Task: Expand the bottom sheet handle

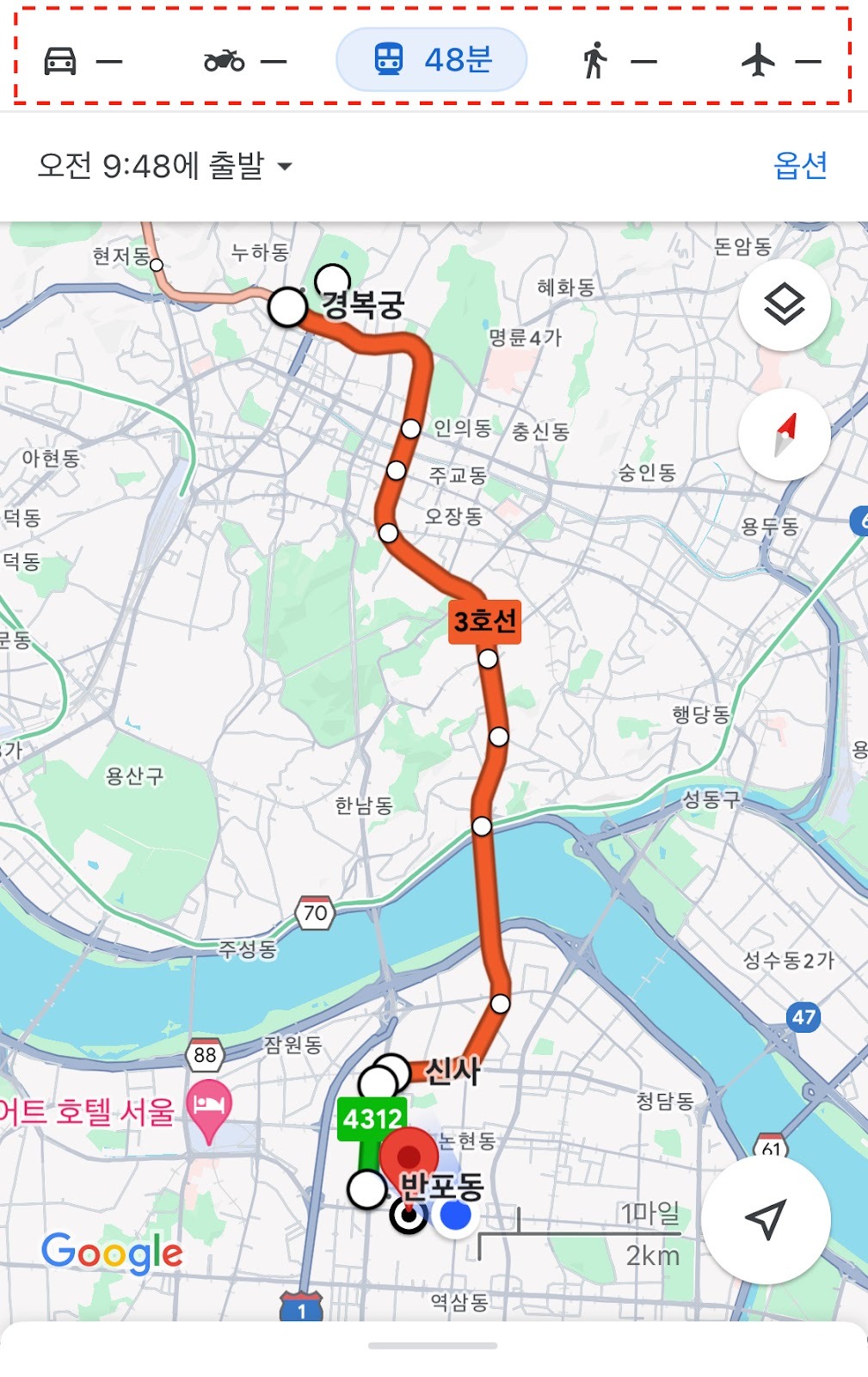Action: tap(433, 1345)
